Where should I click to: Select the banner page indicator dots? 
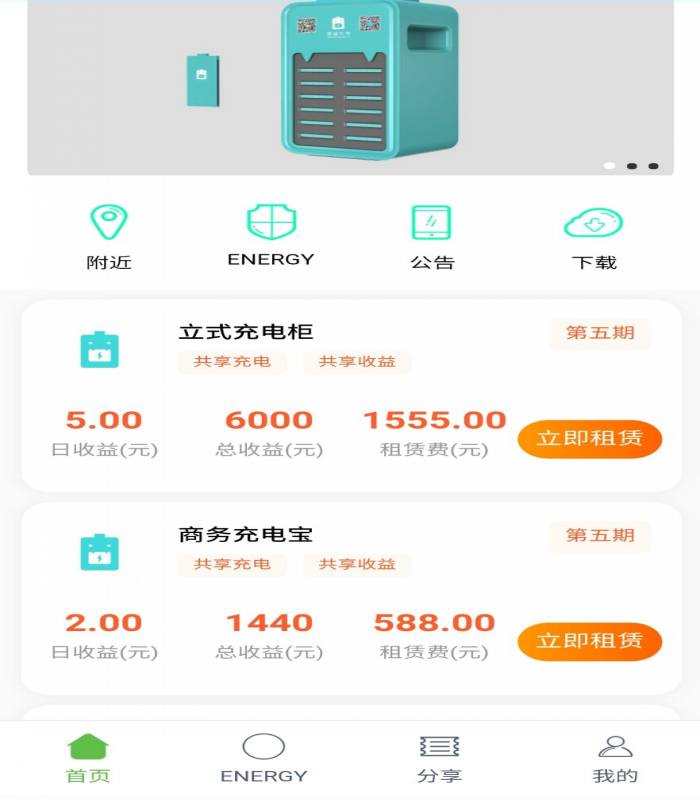(631, 166)
